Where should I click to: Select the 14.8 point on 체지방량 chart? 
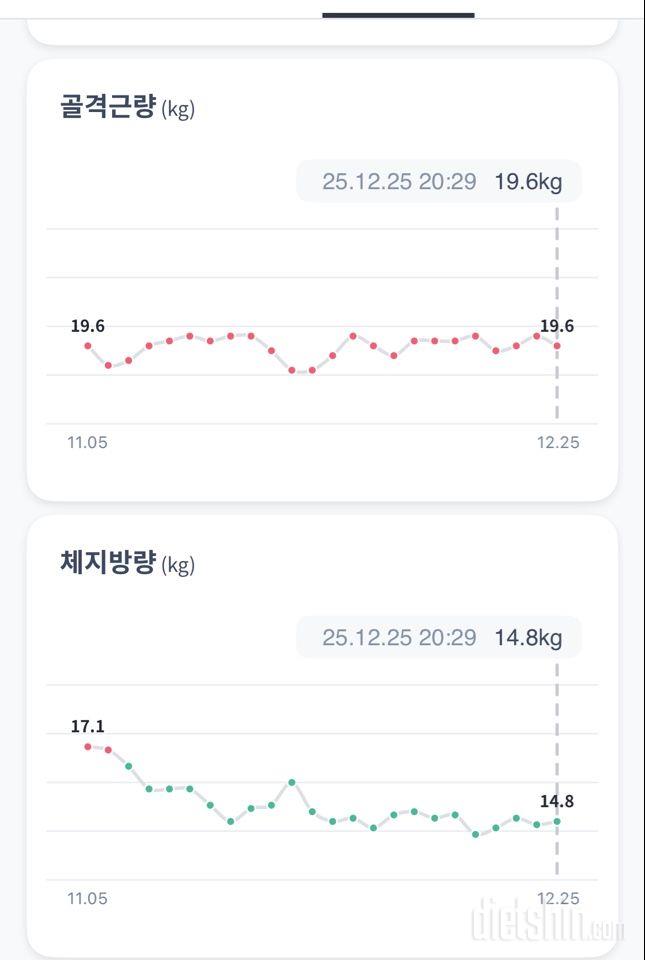(557, 821)
